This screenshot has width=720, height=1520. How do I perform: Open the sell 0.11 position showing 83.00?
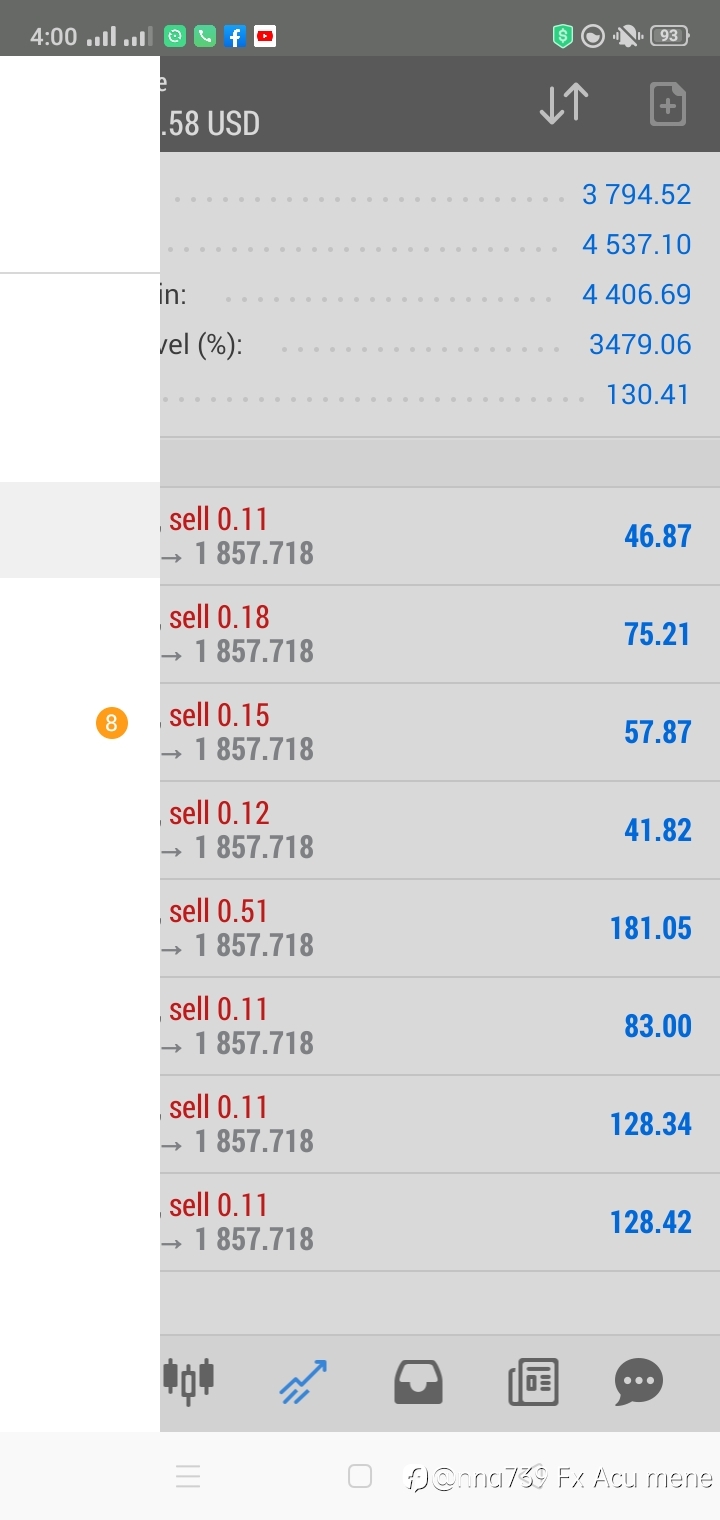(x=440, y=1026)
